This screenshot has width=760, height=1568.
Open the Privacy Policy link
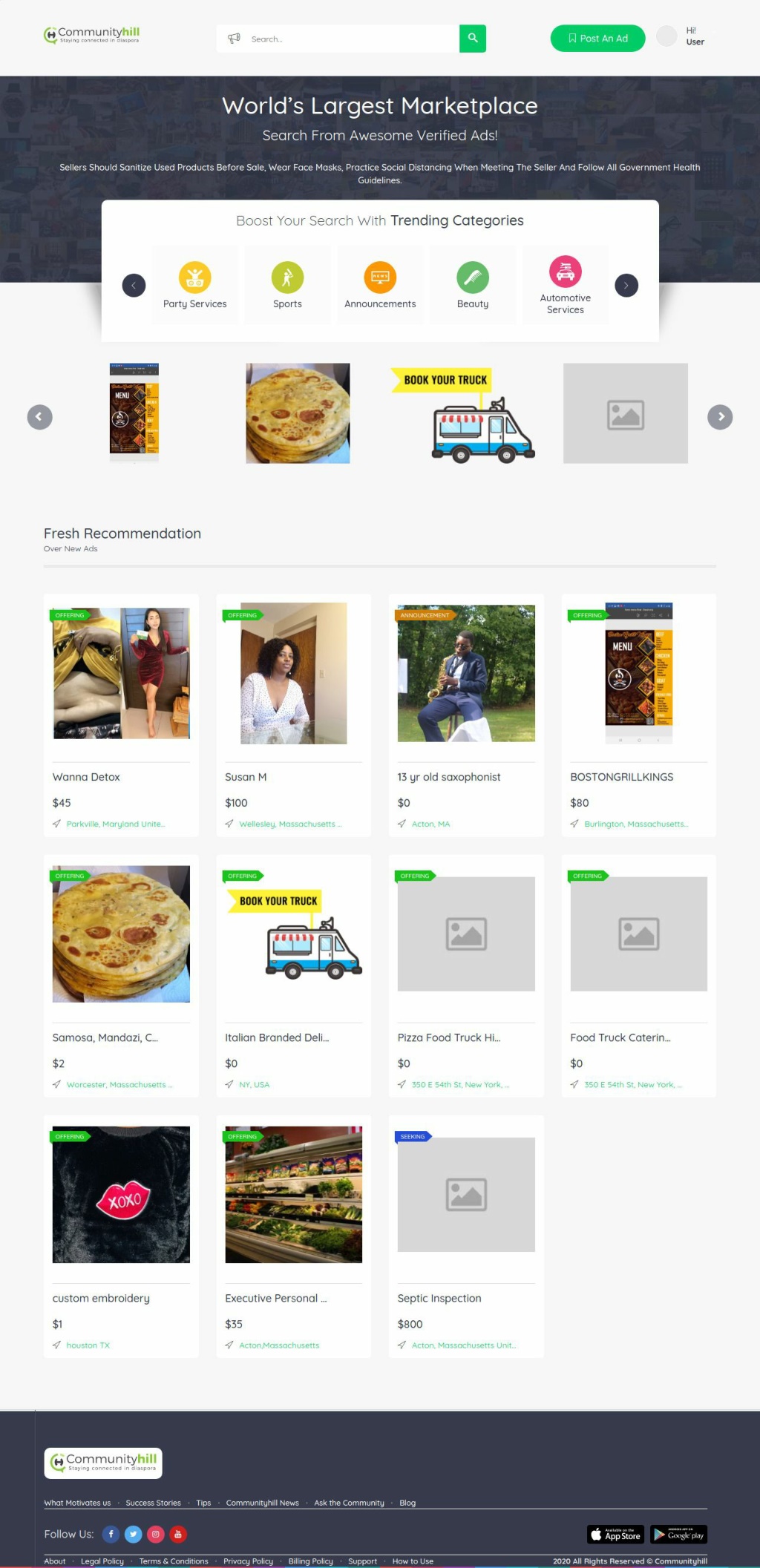[248, 1561]
